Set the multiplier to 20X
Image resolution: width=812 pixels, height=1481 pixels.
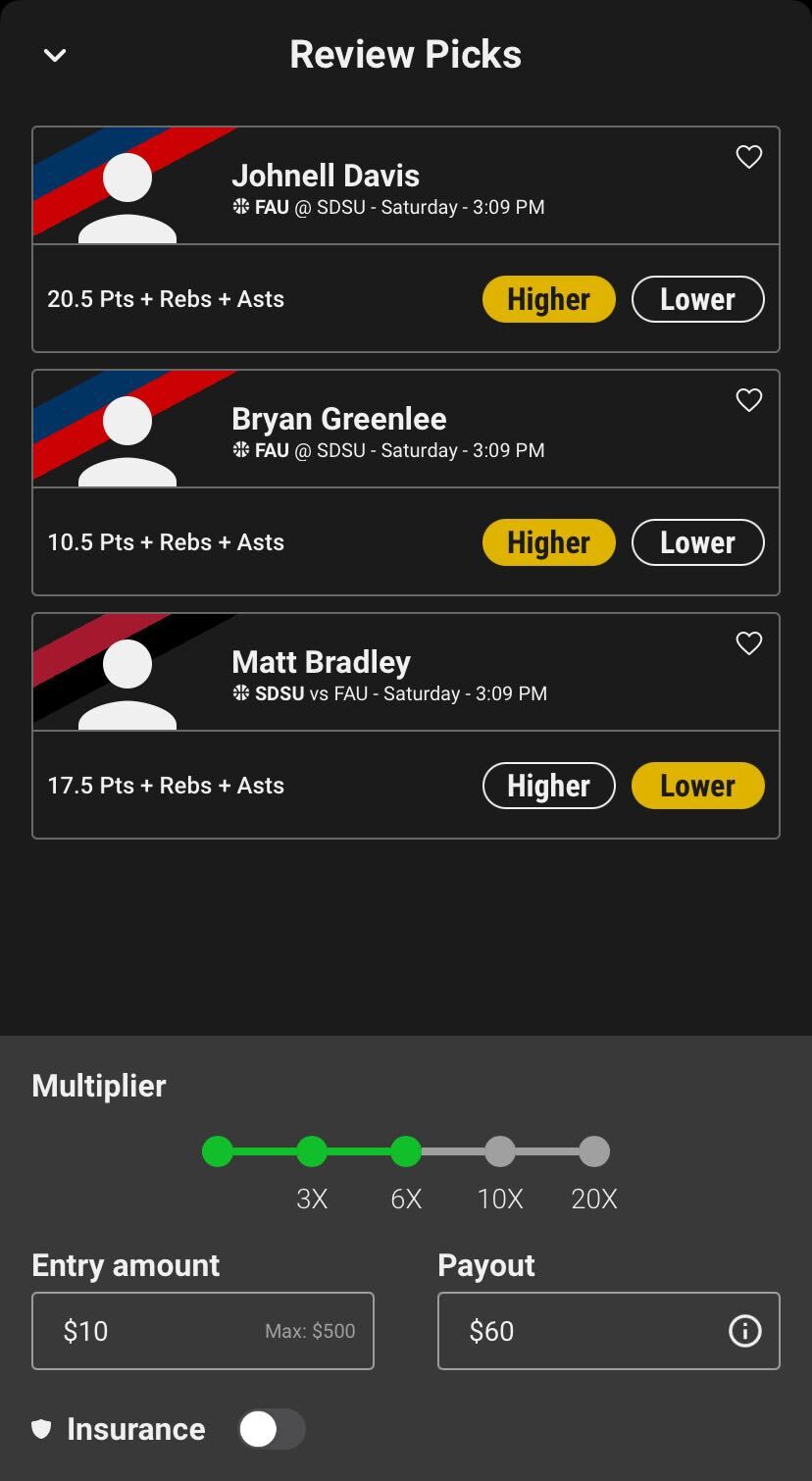(594, 1151)
